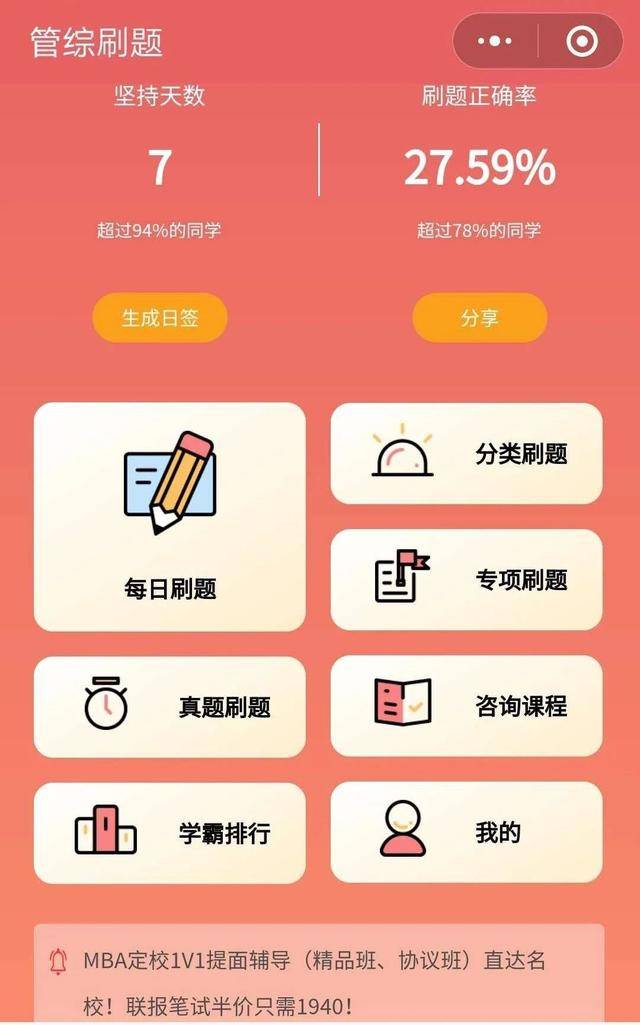
Task: Open the 我的 profile card
Action: click(466, 833)
